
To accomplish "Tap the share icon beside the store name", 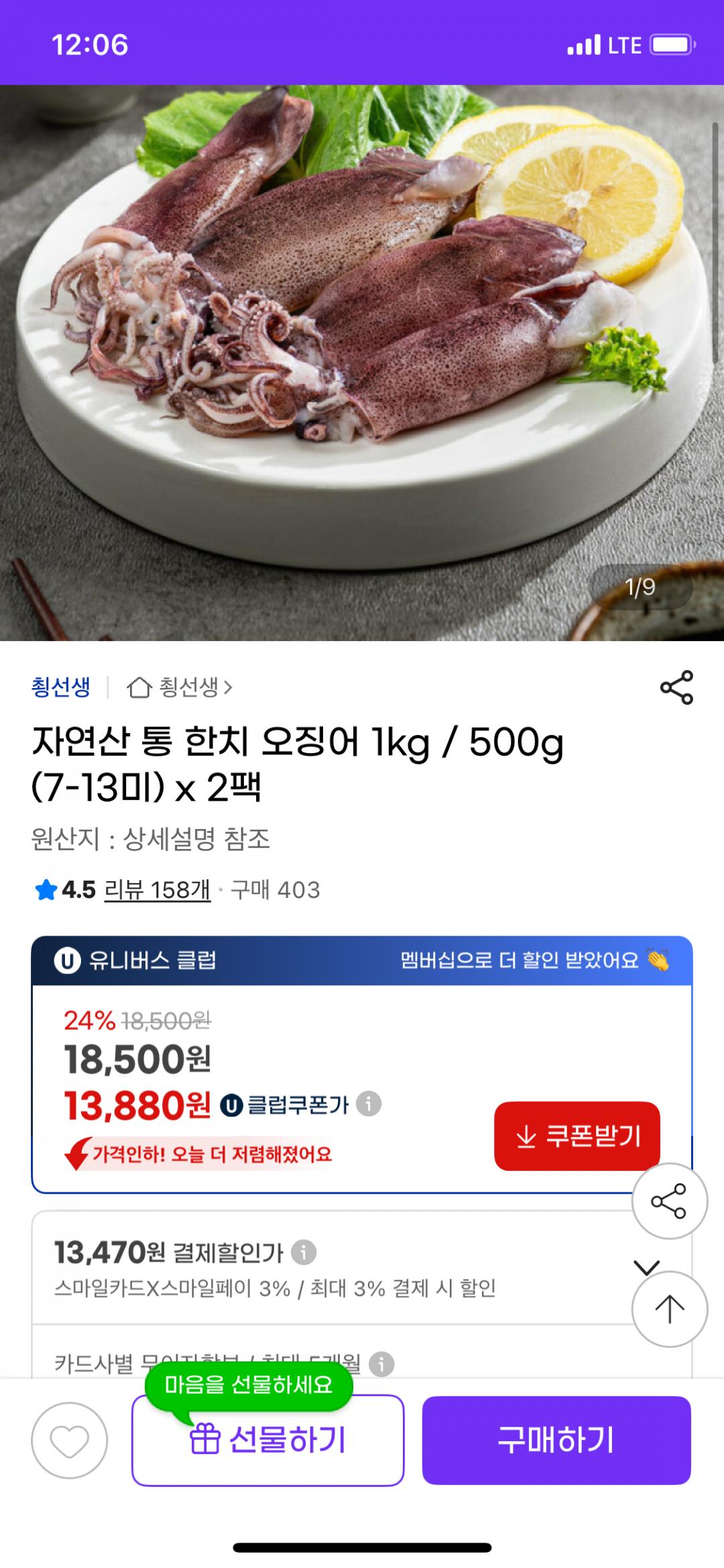I will (676, 687).
